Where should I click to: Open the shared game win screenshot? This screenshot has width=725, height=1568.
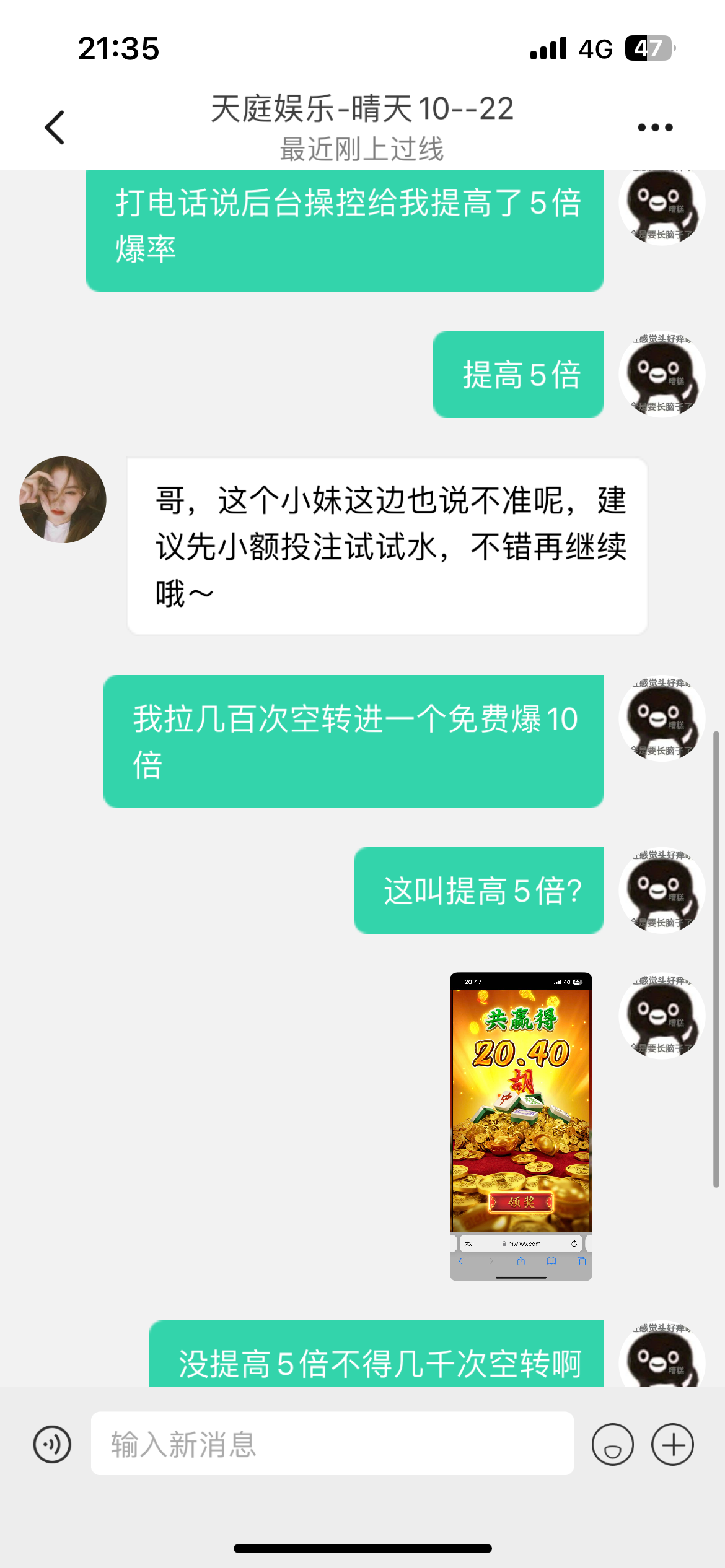coord(521,1126)
